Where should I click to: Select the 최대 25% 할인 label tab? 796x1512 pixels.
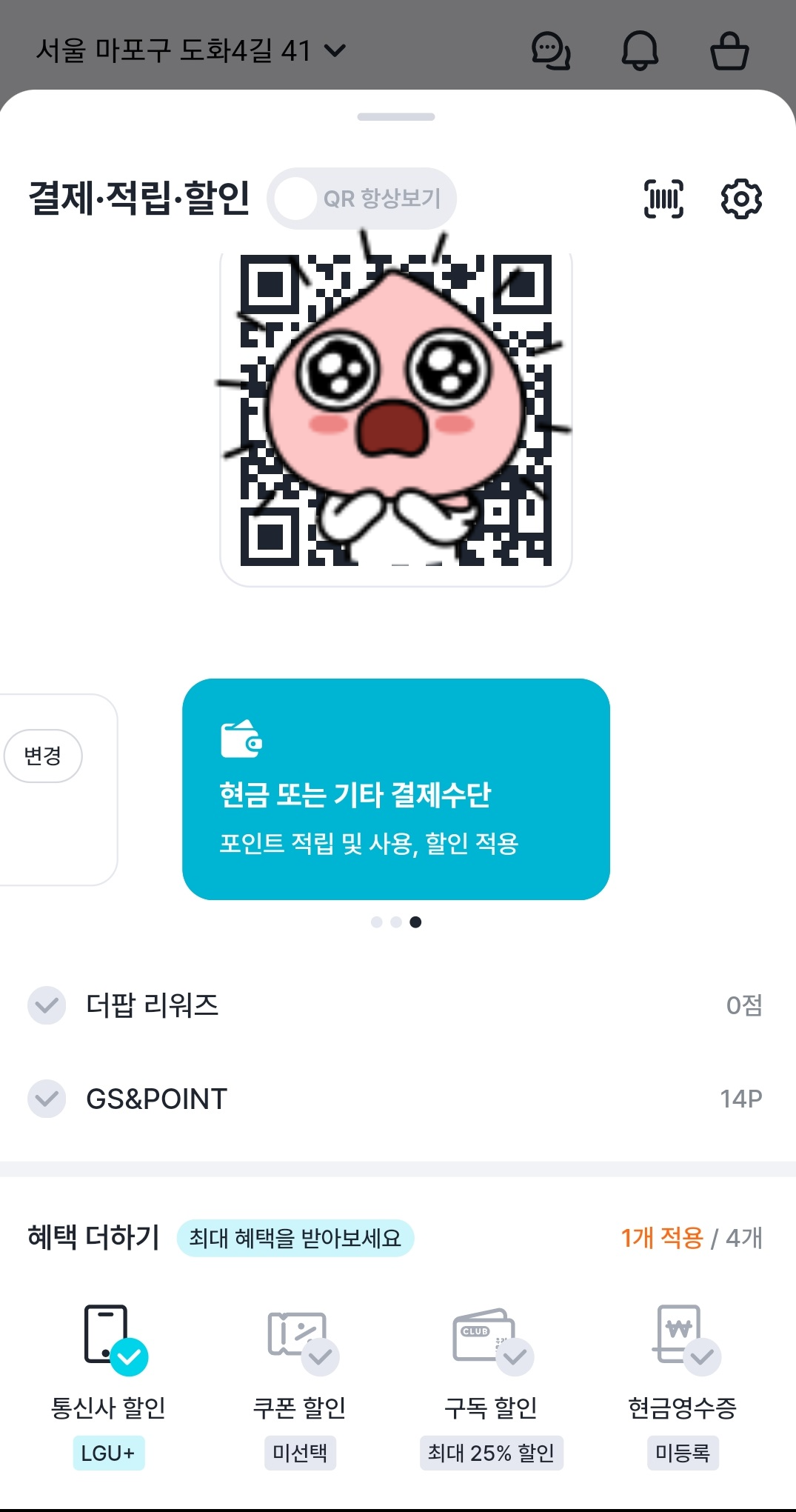point(490,1453)
